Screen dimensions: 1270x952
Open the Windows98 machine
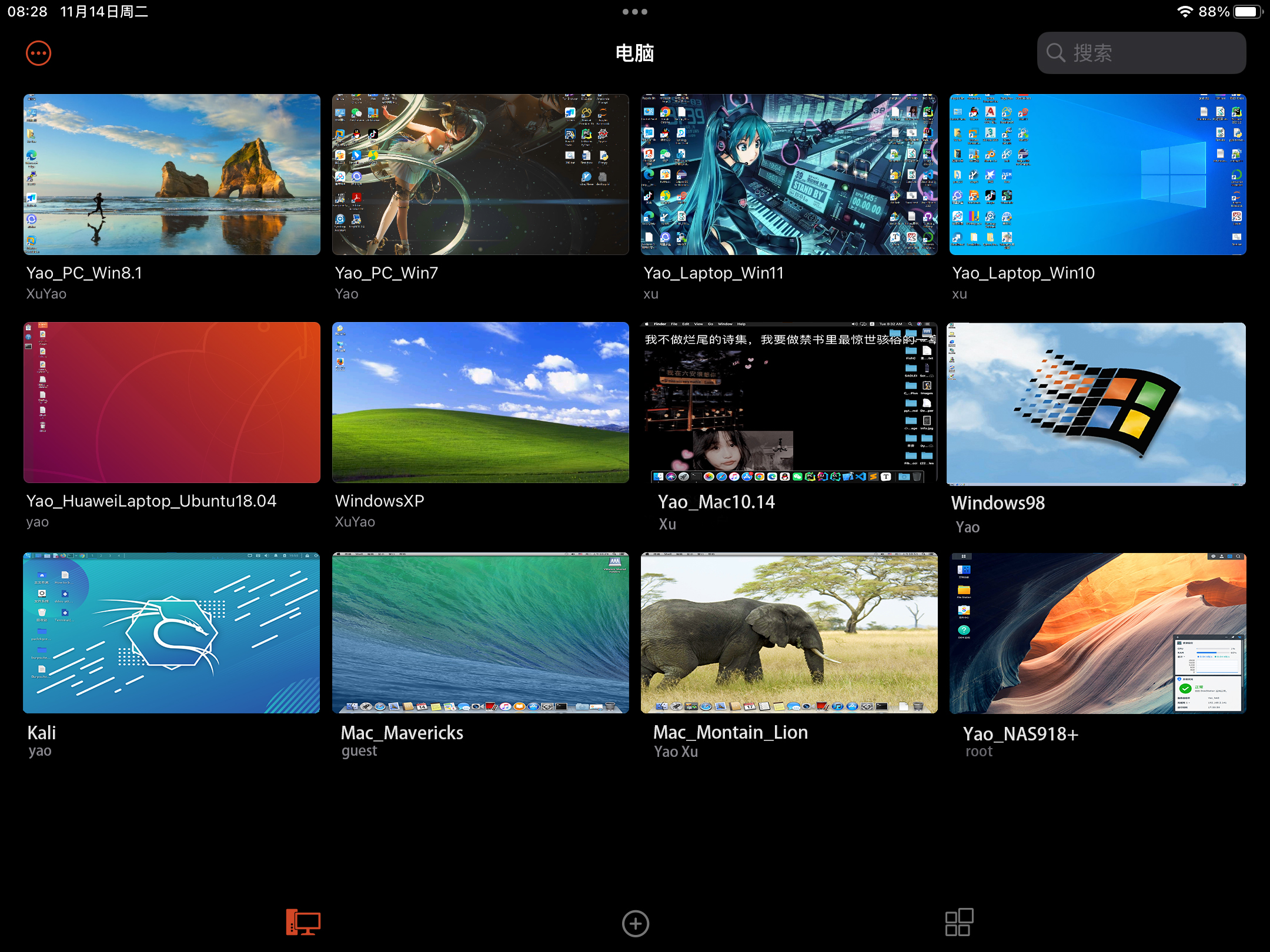1096,404
